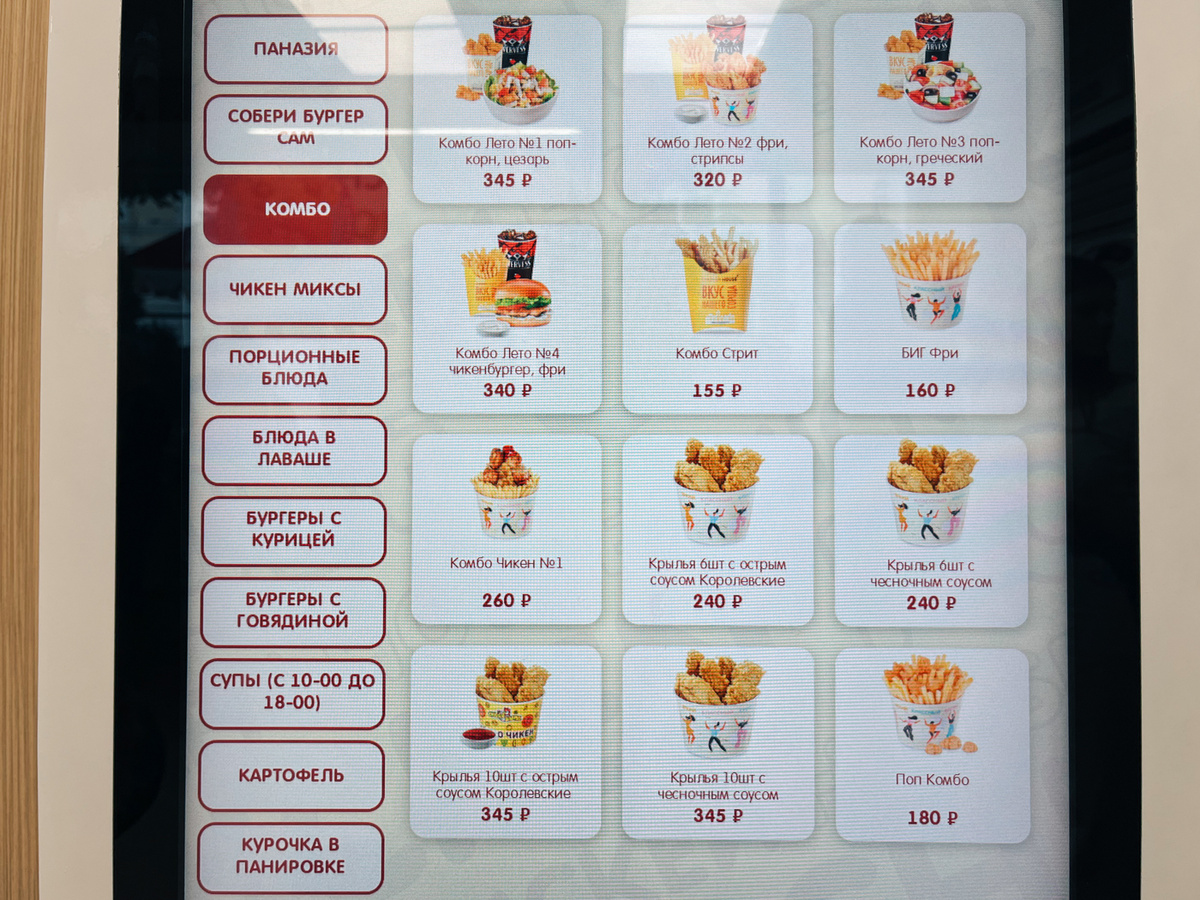Select БИГ Фри for 160 ₽
Viewport: 1200px width, 900px height.
click(x=930, y=318)
